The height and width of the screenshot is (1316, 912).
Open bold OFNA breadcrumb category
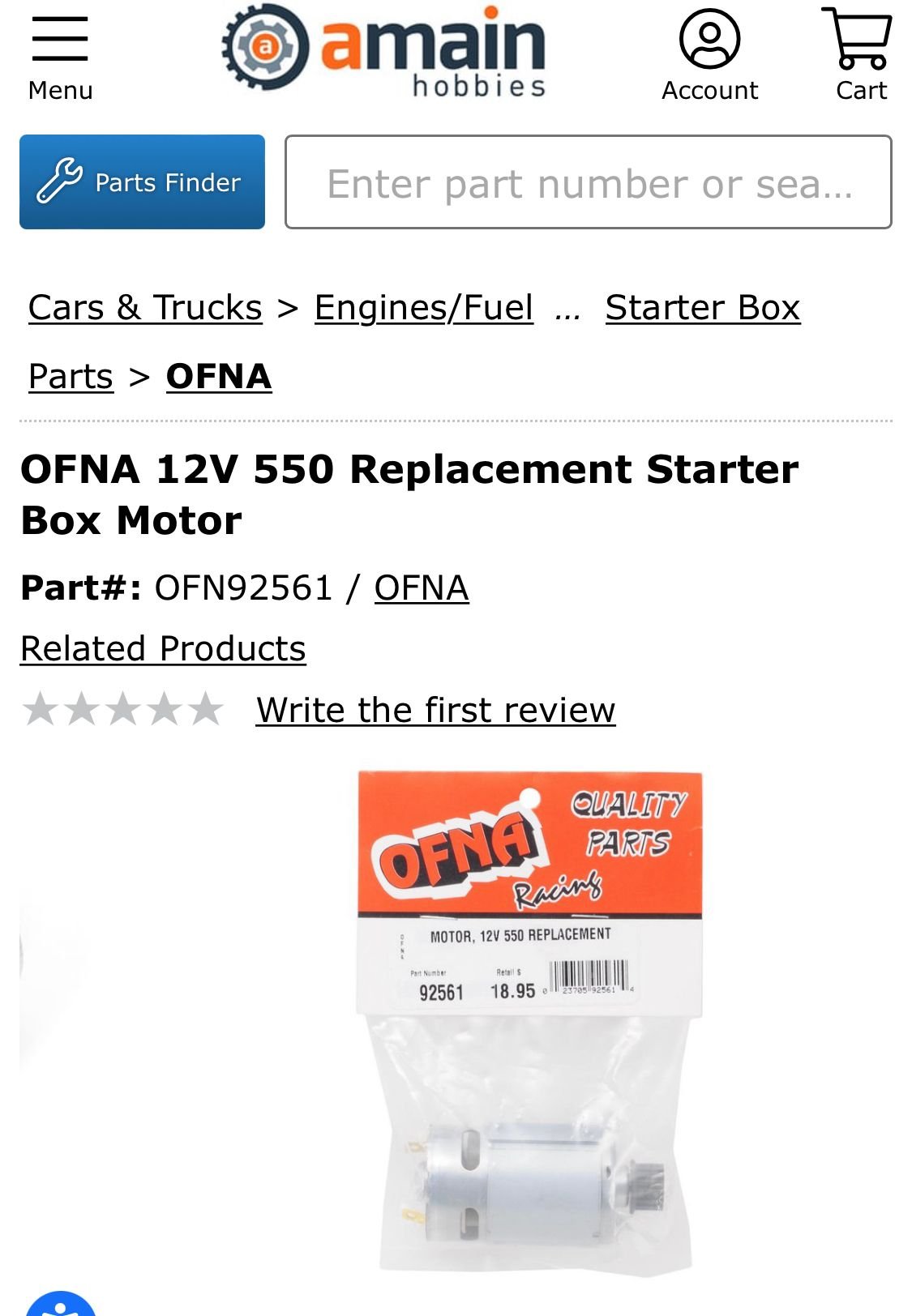pos(218,377)
